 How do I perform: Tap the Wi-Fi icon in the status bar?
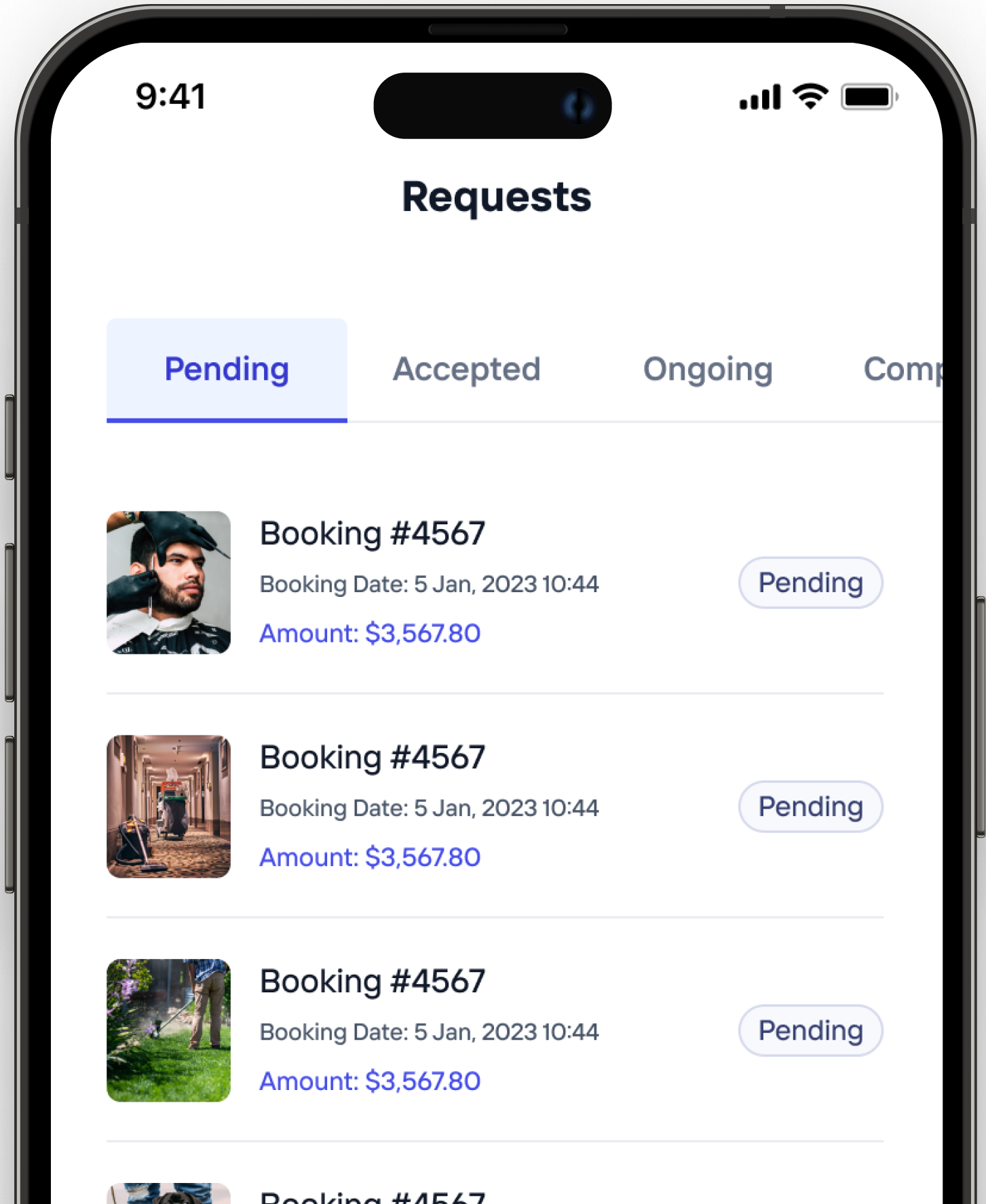[x=809, y=96]
